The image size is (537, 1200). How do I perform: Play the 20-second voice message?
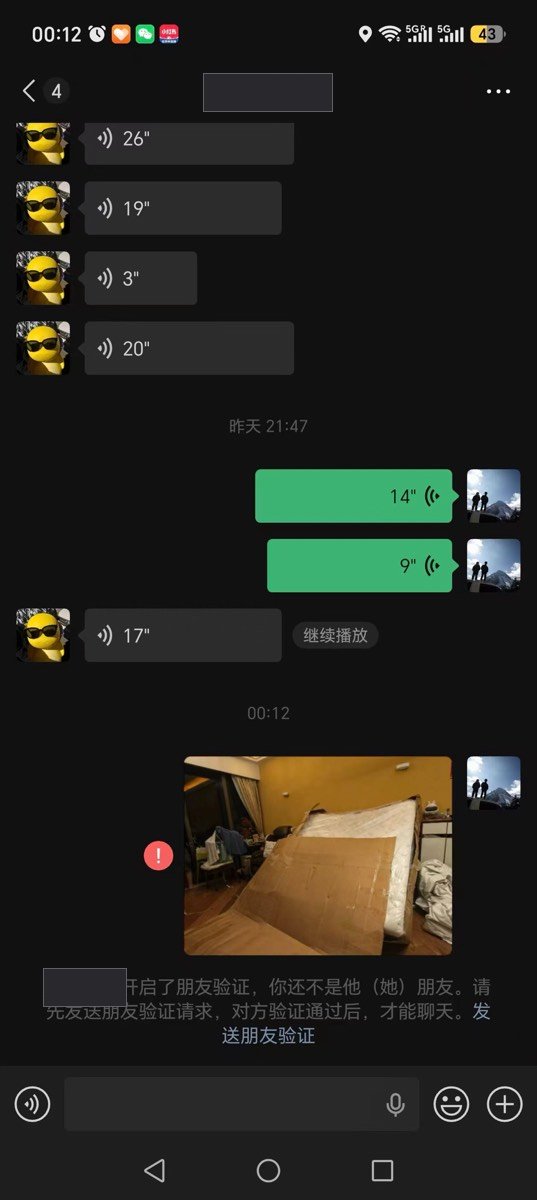[189, 348]
